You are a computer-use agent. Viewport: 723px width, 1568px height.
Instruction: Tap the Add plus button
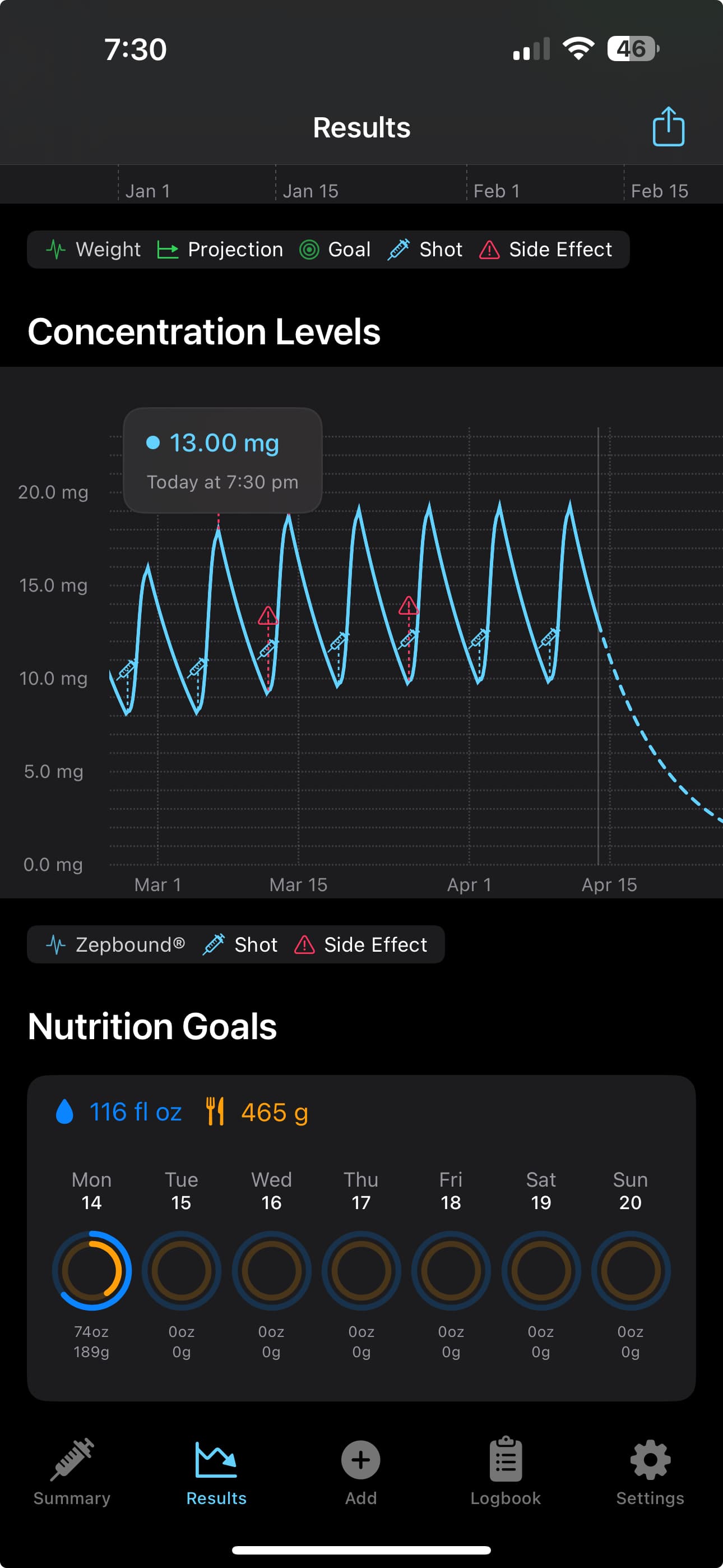(361, 1461)
